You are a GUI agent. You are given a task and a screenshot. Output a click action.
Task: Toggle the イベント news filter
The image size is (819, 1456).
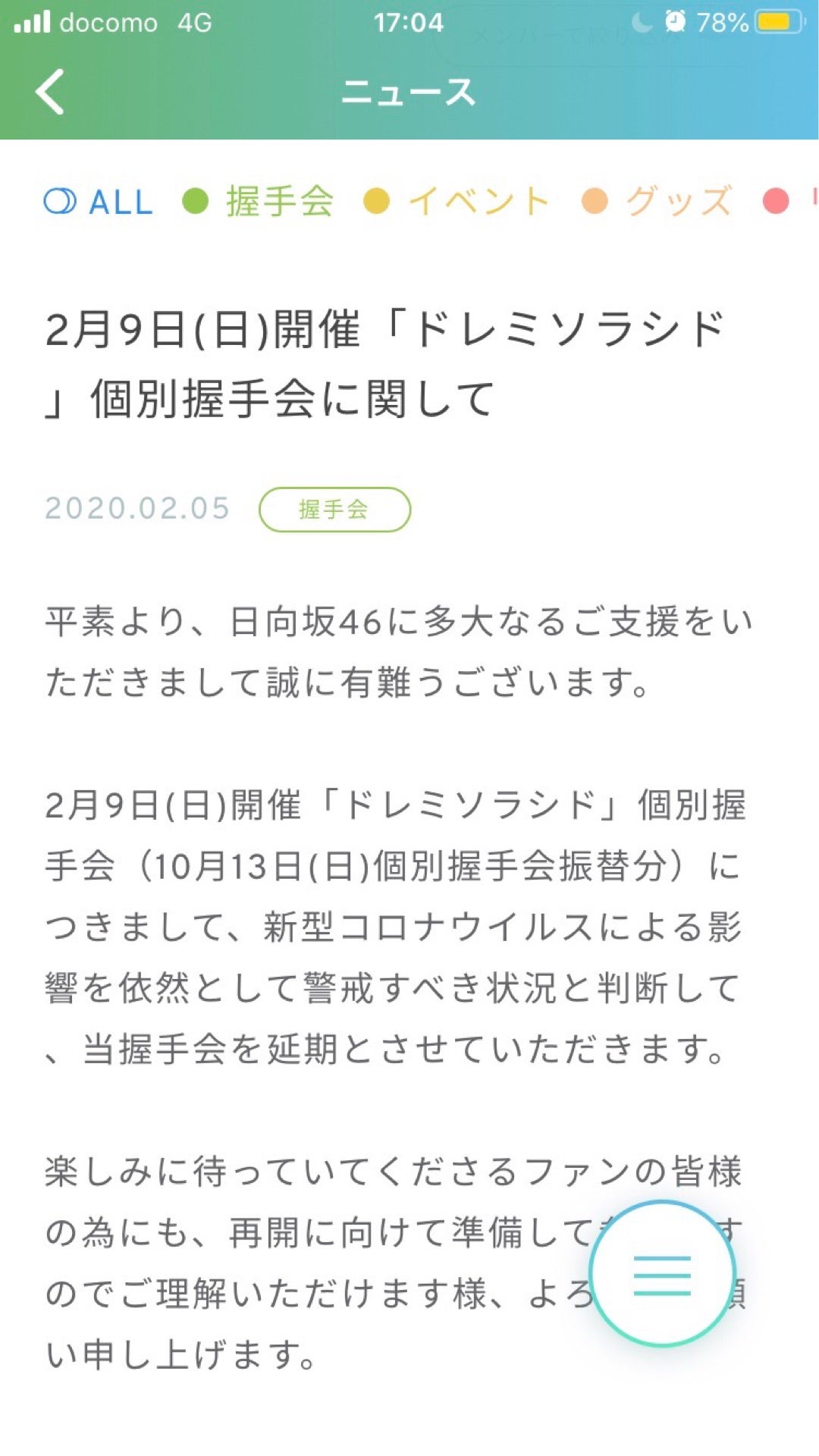click(x=478, y=201)
